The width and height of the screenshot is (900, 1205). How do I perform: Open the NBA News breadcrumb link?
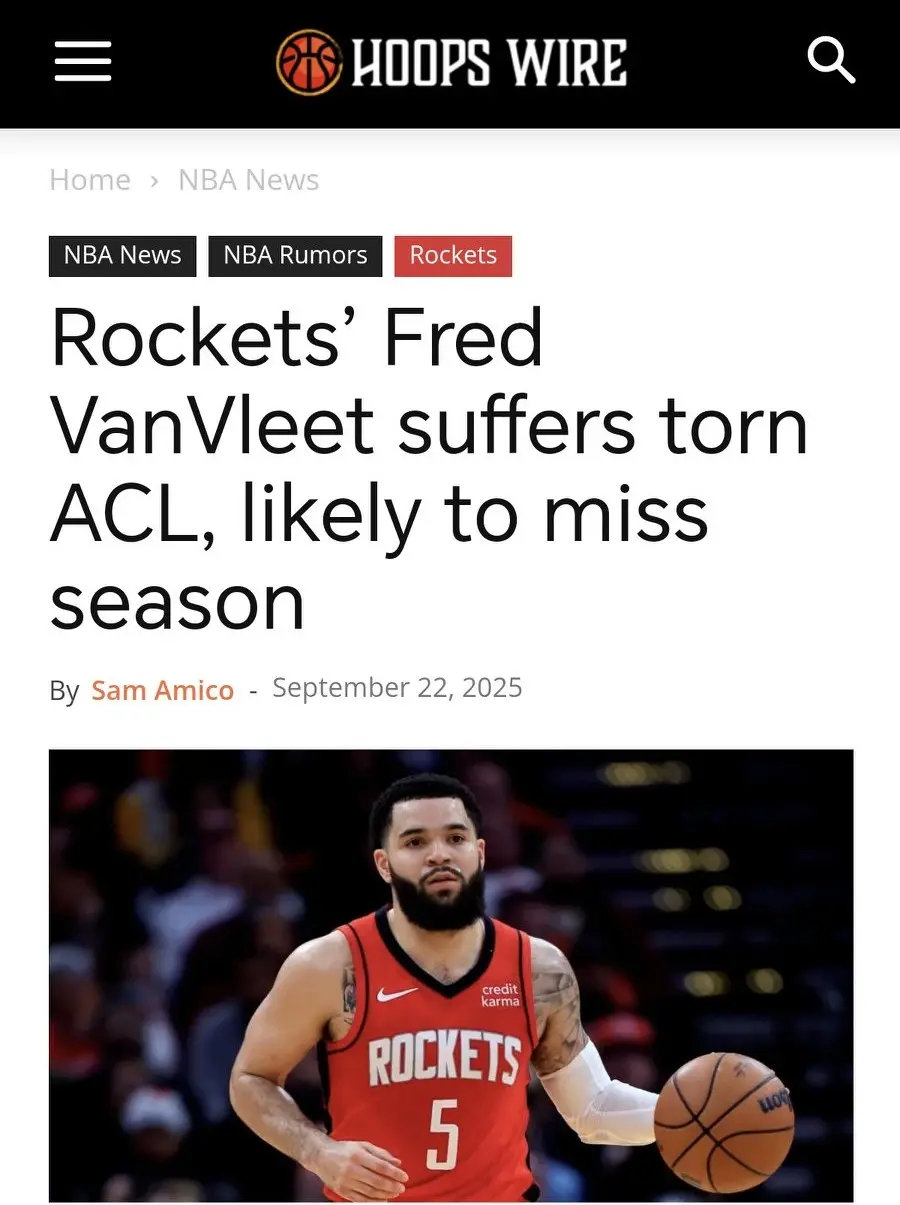point(248,180)
